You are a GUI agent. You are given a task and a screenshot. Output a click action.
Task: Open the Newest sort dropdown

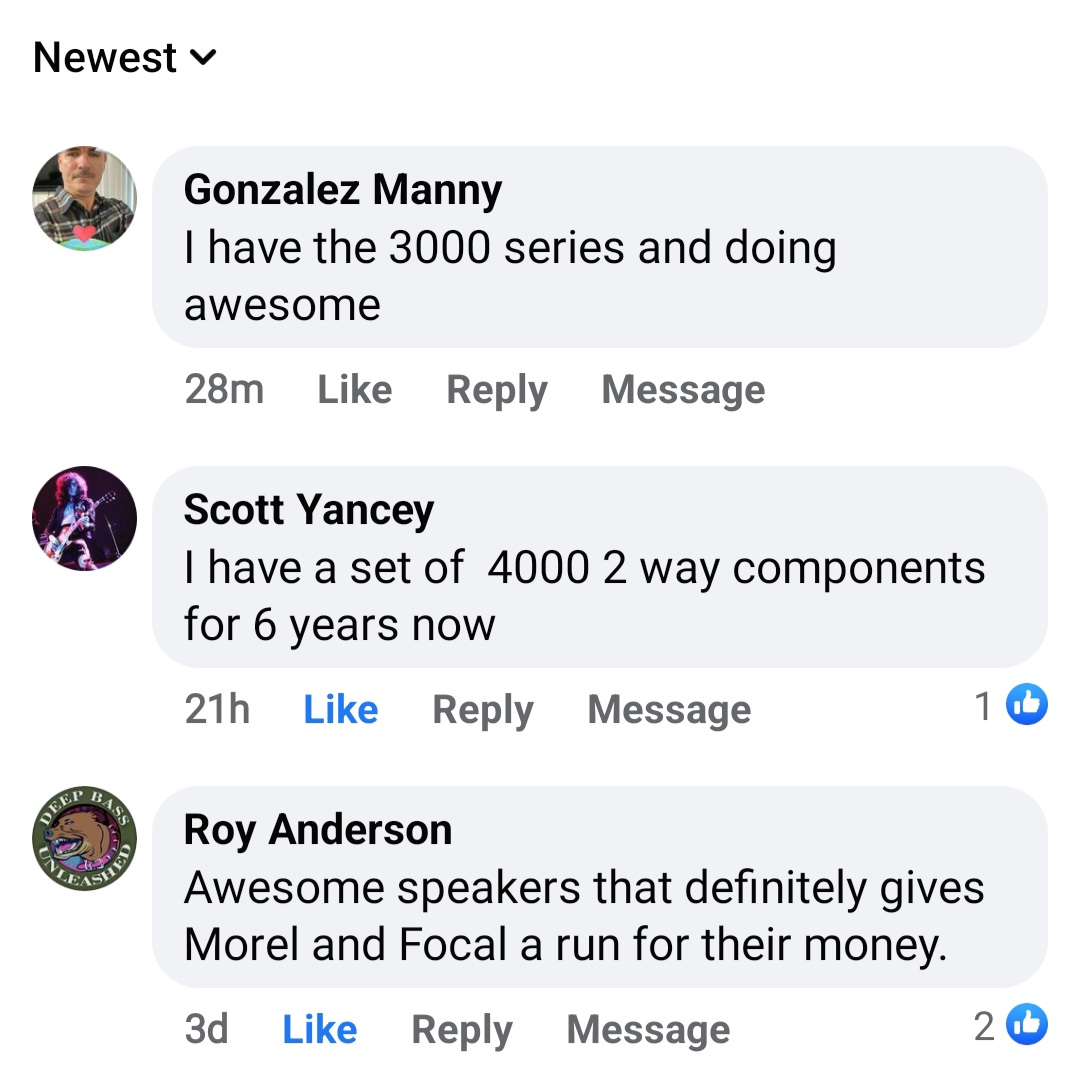click(x=125, y=58)
